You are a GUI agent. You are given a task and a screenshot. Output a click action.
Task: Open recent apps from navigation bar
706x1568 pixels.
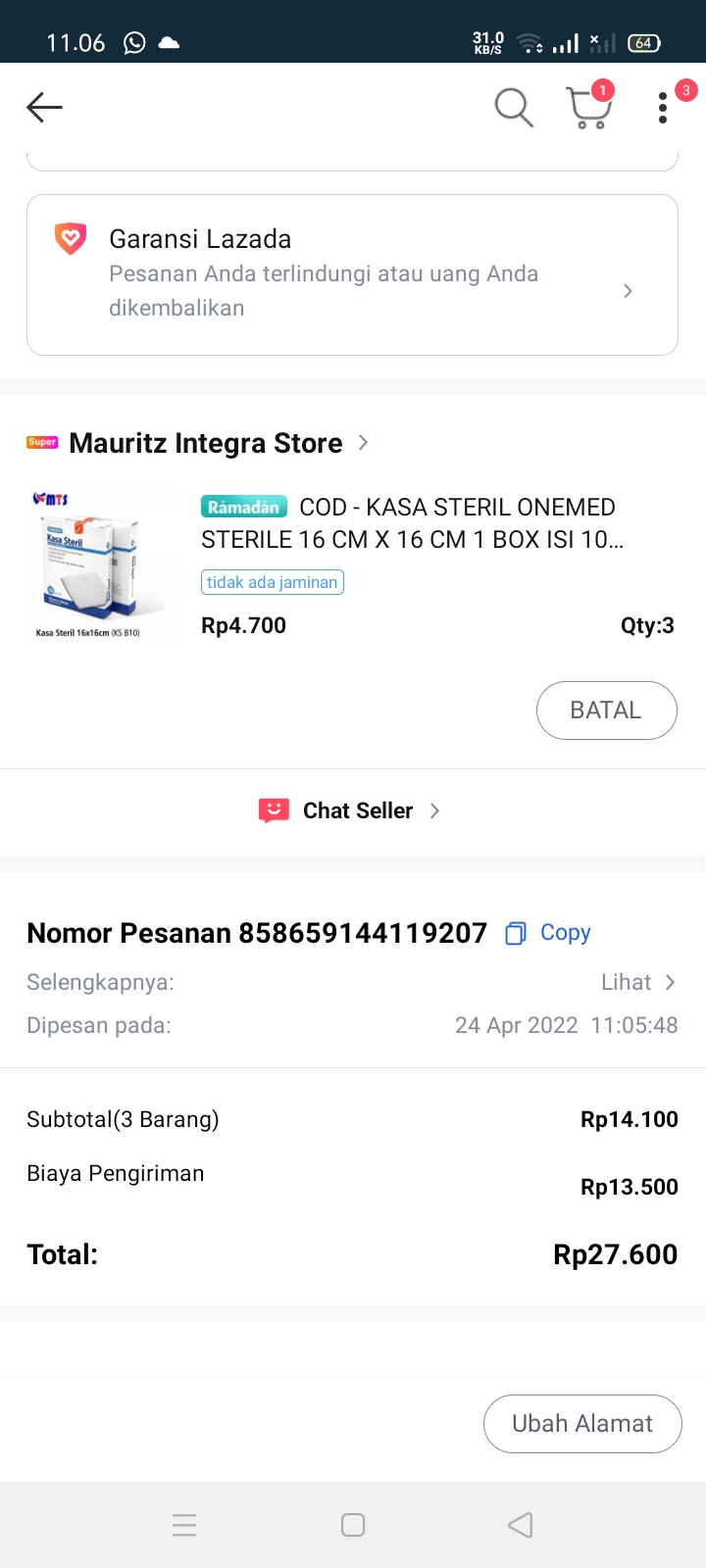click(x=184, y=1525)
